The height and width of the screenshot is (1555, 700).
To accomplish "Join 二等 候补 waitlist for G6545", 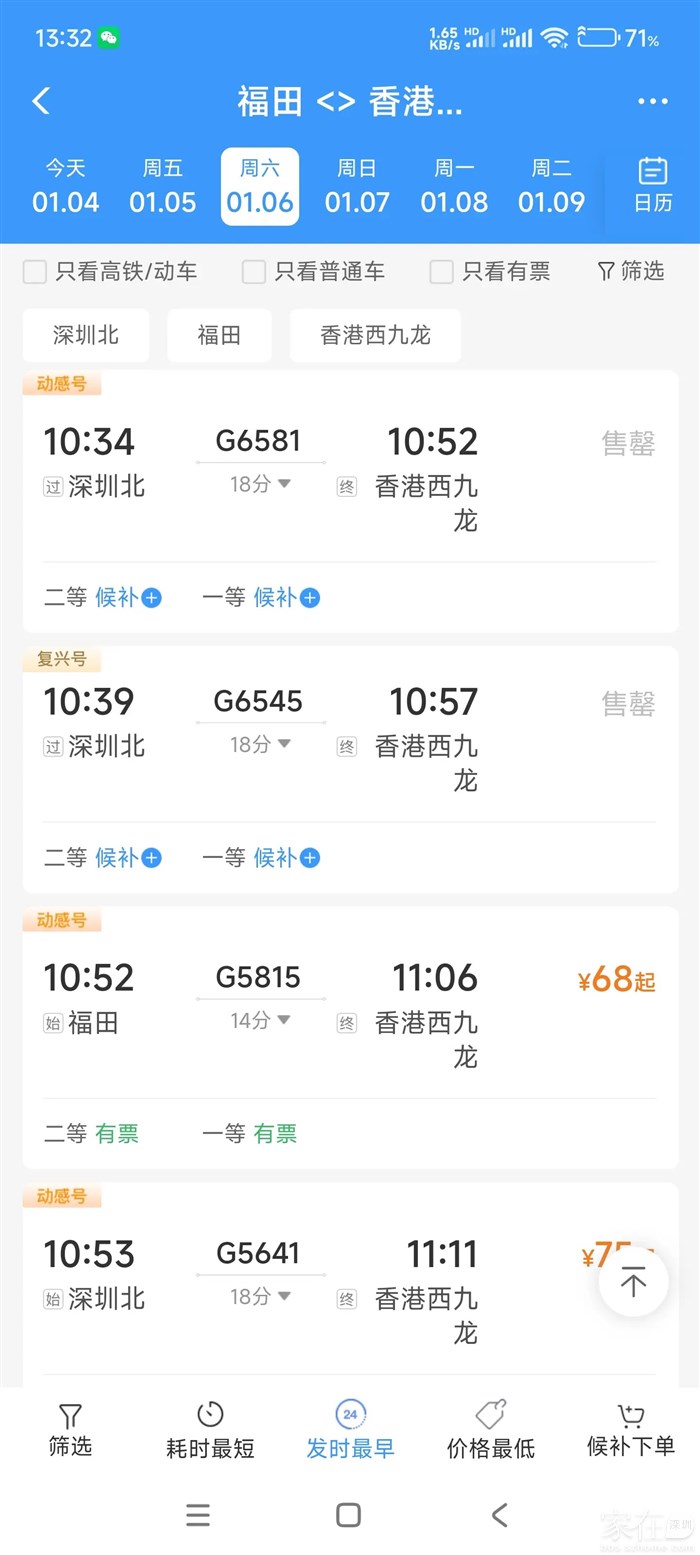I will click(x=127, y=858).
